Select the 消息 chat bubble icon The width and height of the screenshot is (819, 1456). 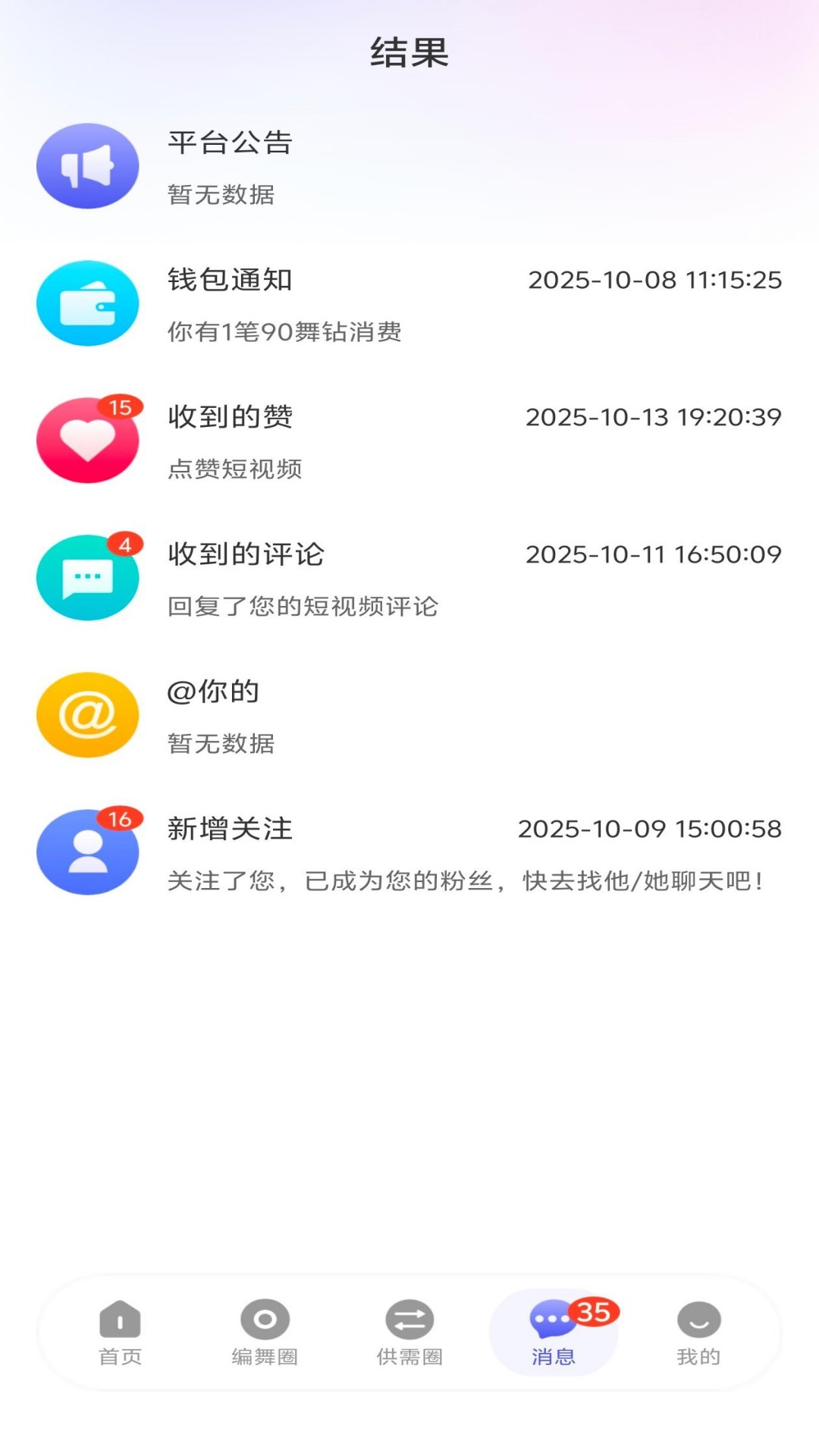point(551,1319)
